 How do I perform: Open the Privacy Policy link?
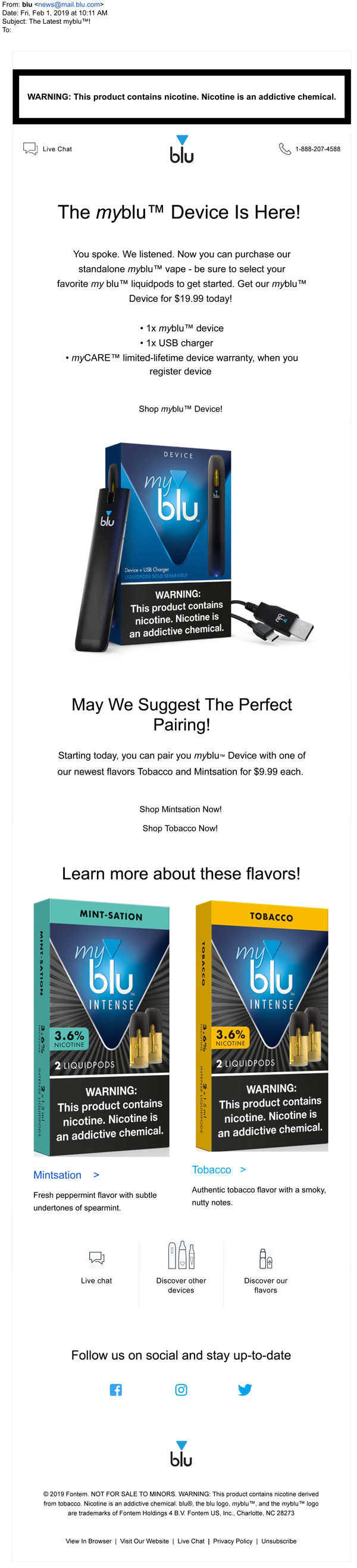tap(233, 1542)
